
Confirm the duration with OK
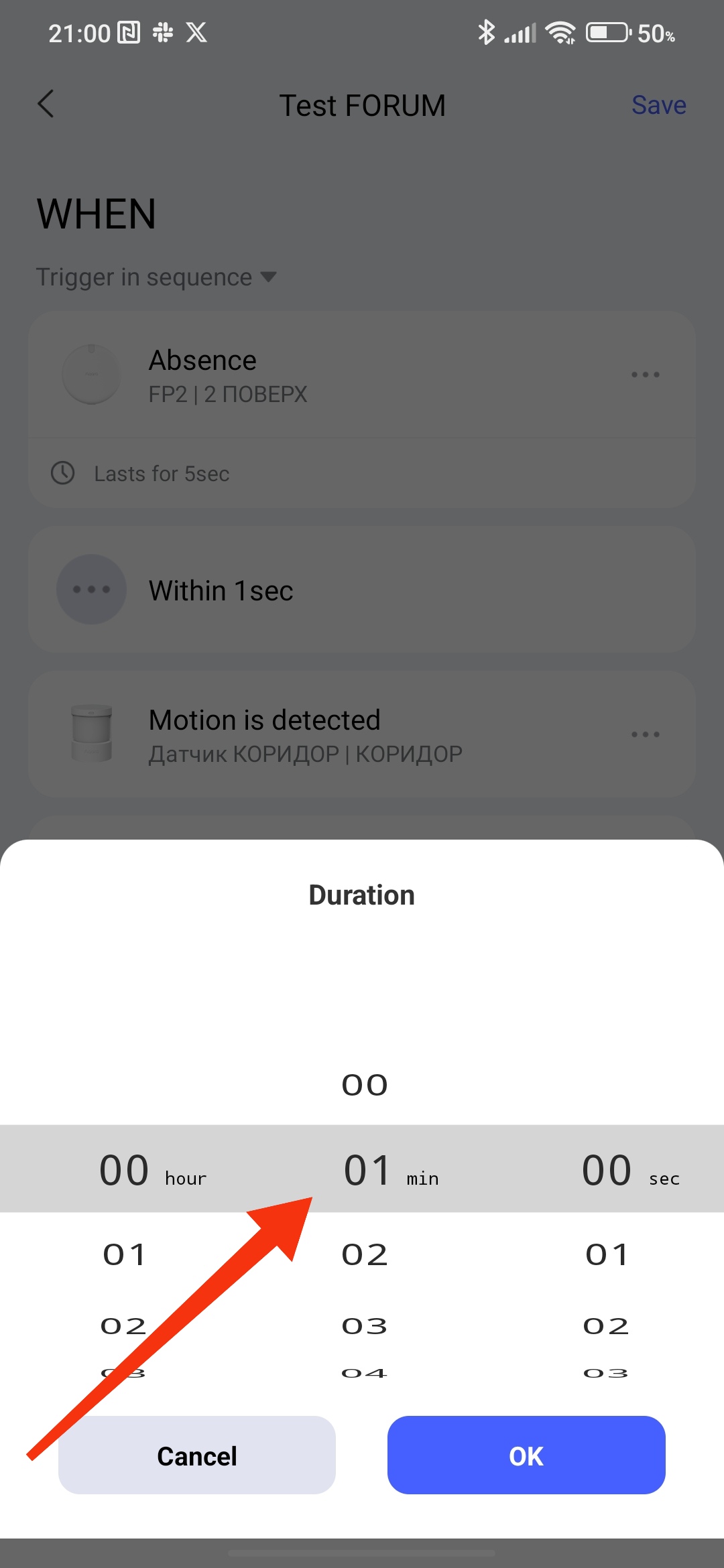click(526, 1455)
